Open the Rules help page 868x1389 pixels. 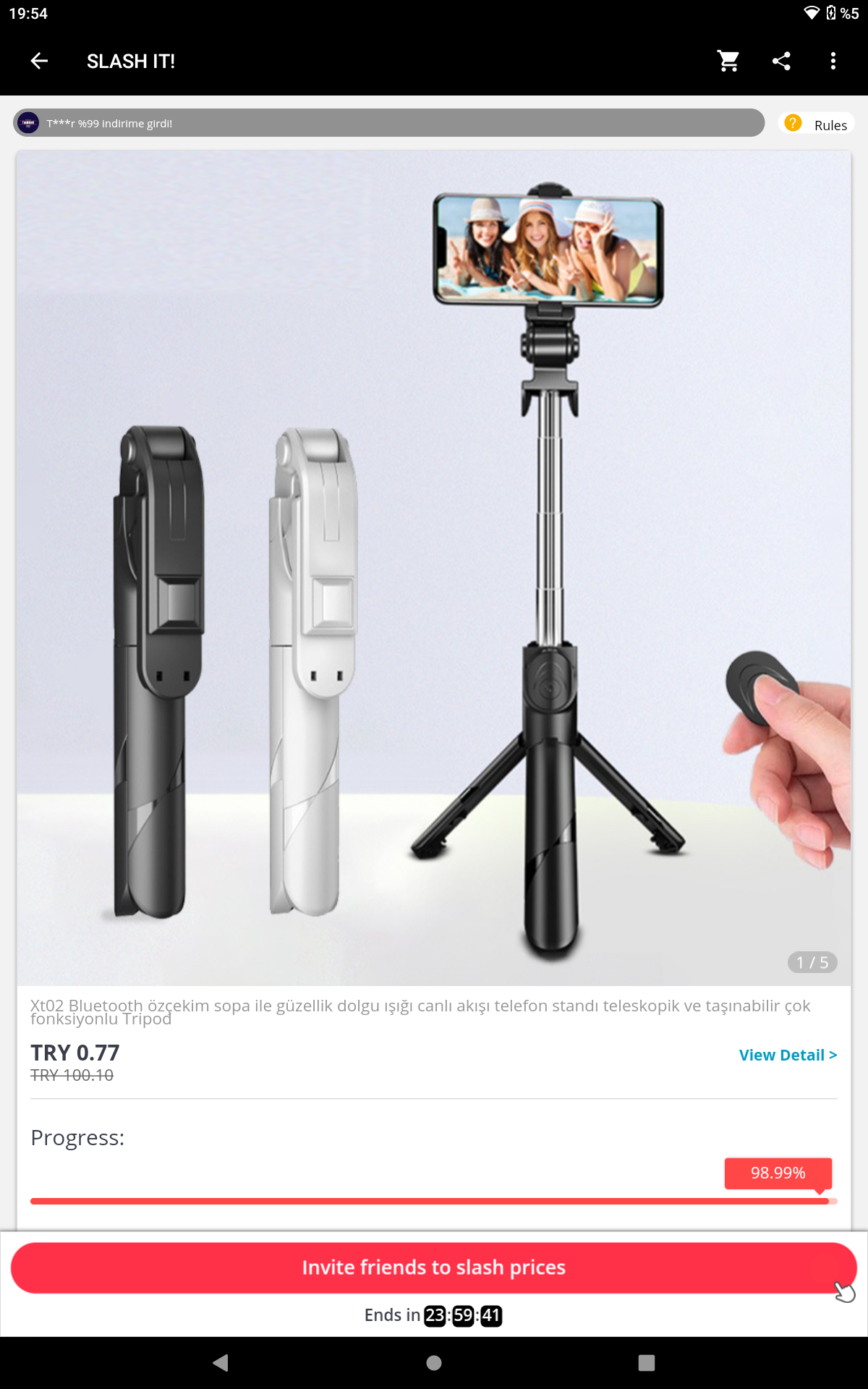[x=817, y=124]
